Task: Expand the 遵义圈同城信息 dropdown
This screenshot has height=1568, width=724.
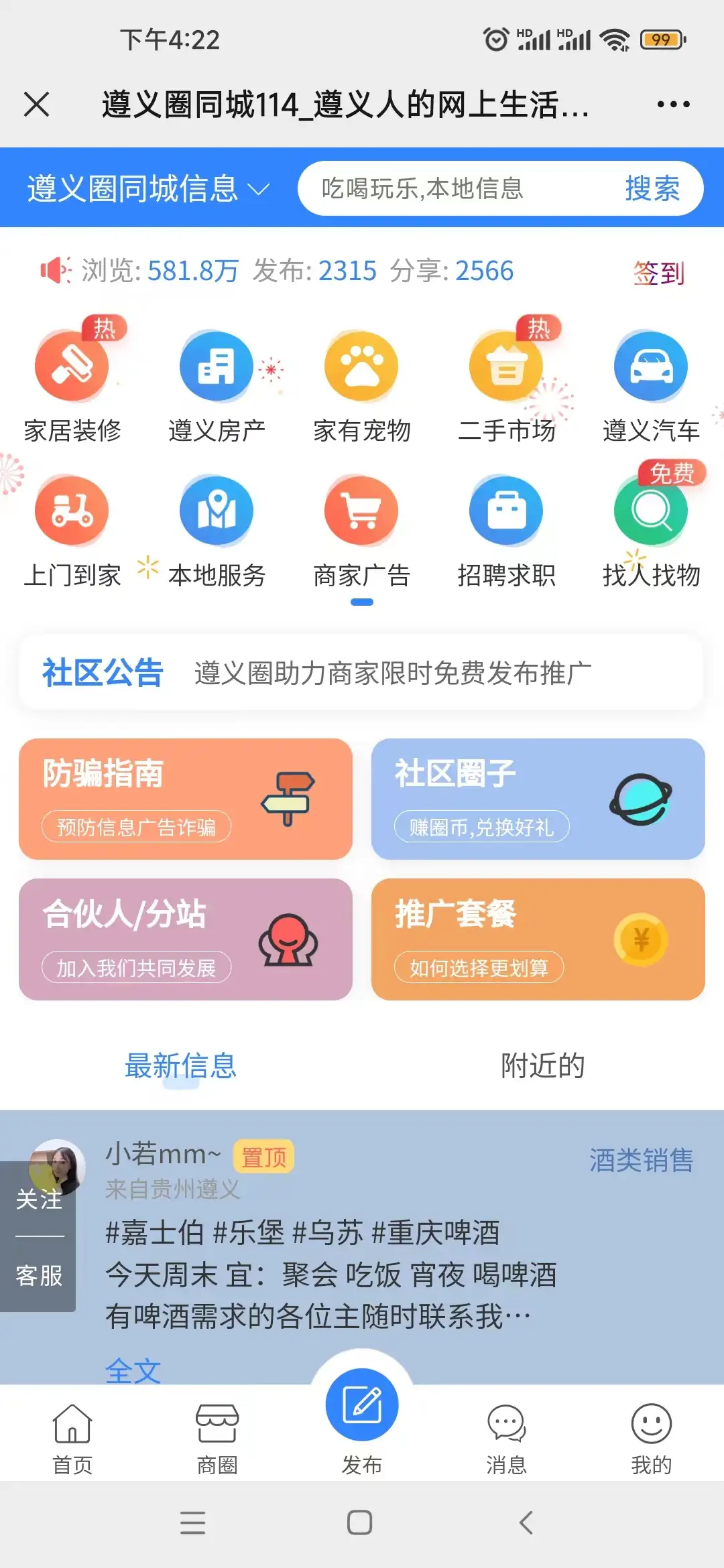Action: [144, 188]
